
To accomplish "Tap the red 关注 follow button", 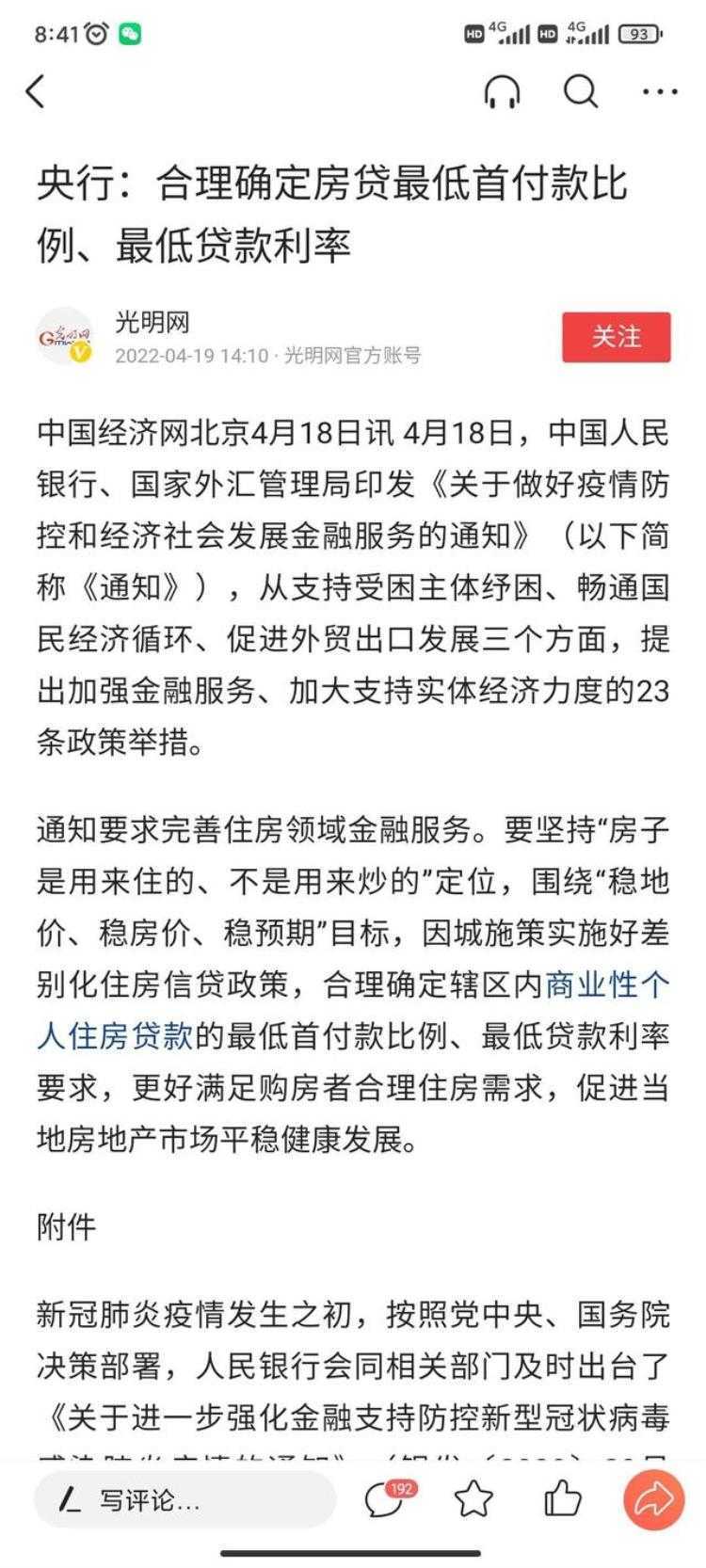I will click(x=616, y=337).
